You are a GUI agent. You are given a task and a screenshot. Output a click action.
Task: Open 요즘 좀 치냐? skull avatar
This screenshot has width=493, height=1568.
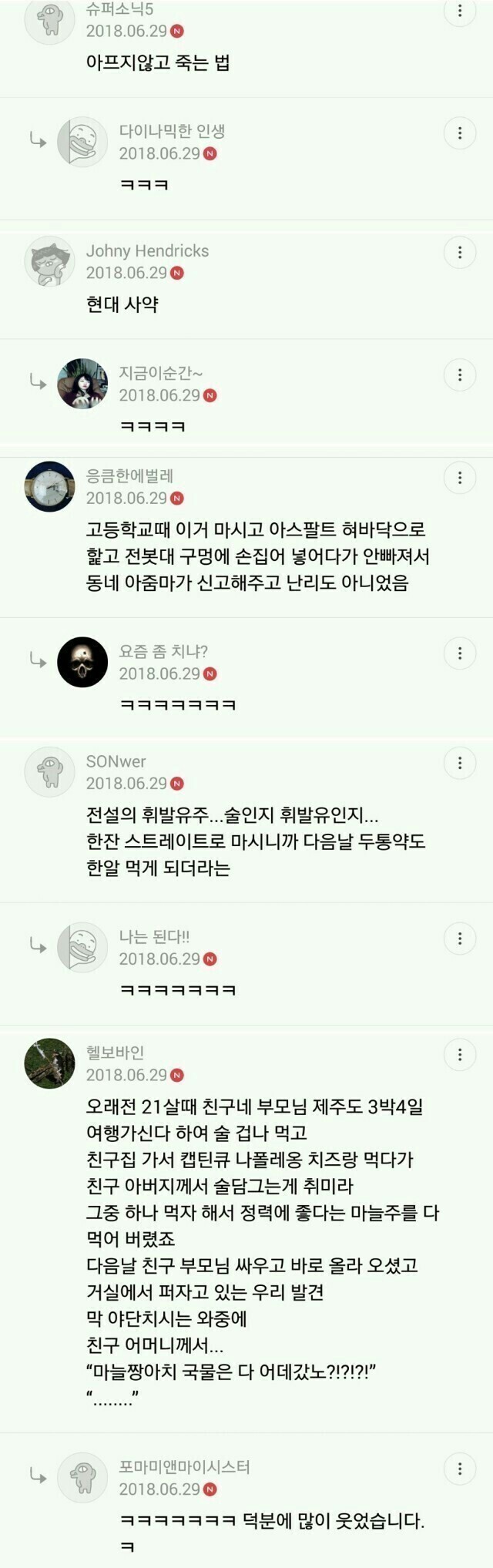pyautogui.click(x=82, y=662)
